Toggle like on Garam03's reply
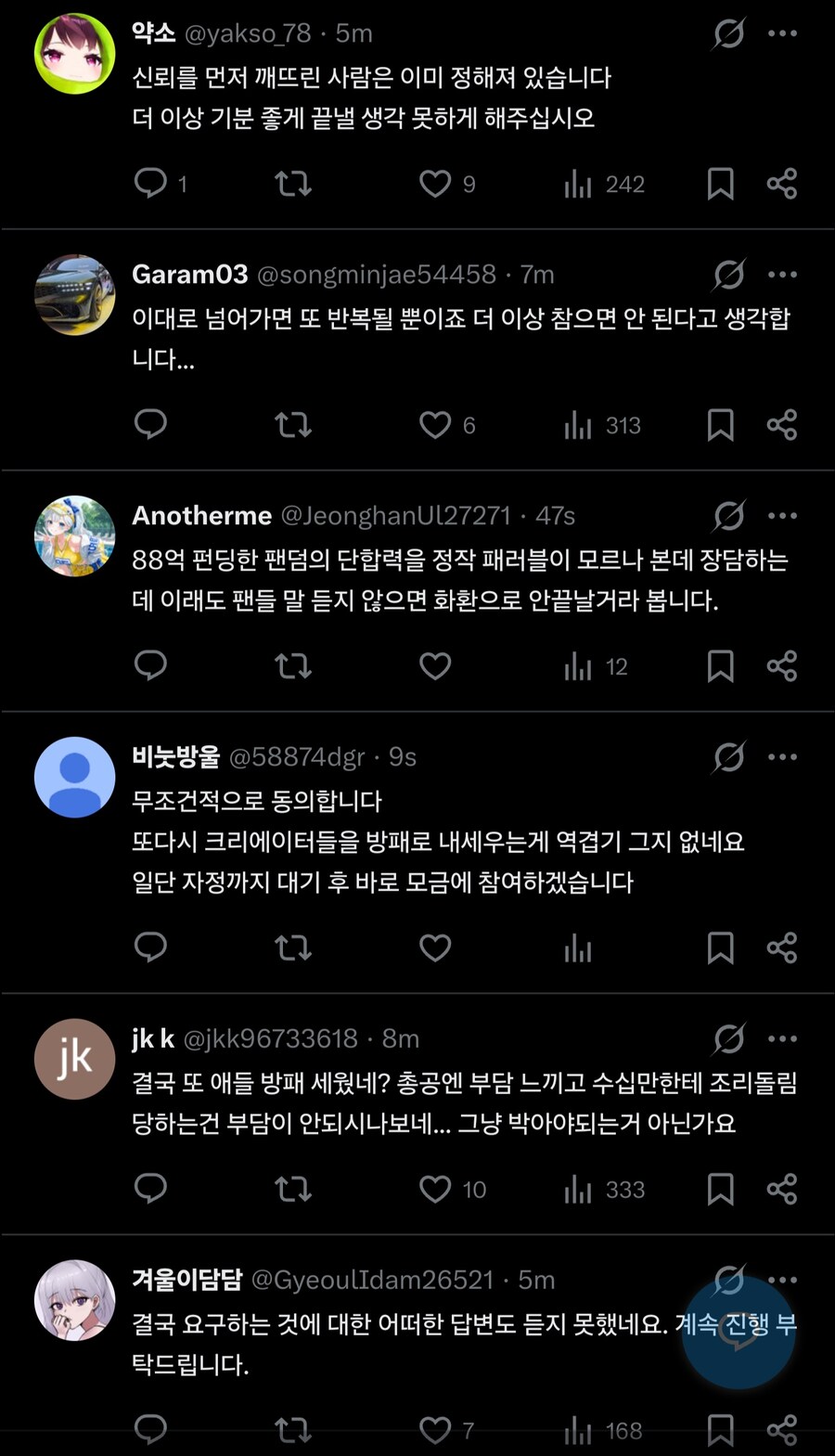Viewport: 835px width, 1456px height. (x=434, y=425)
